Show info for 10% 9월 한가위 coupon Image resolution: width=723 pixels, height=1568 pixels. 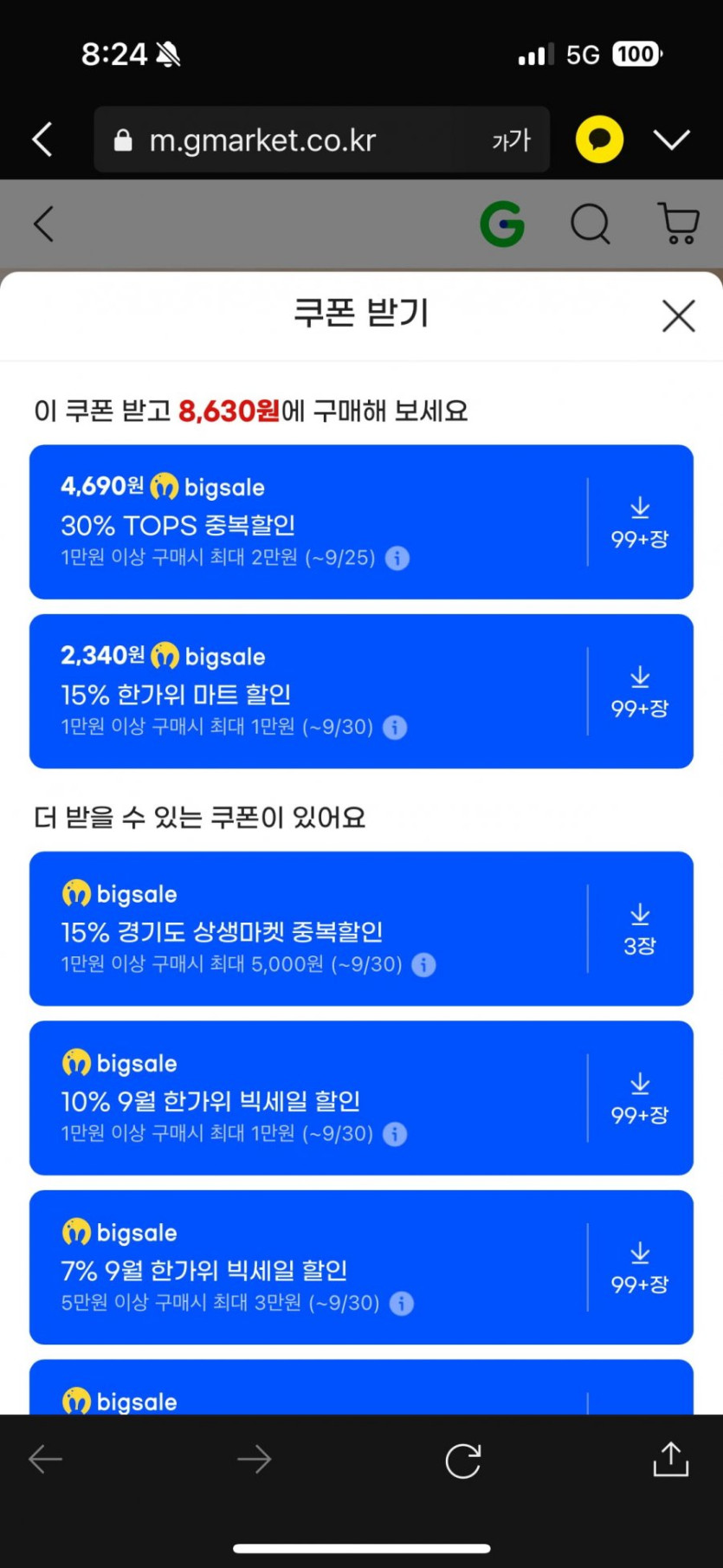395,1134
